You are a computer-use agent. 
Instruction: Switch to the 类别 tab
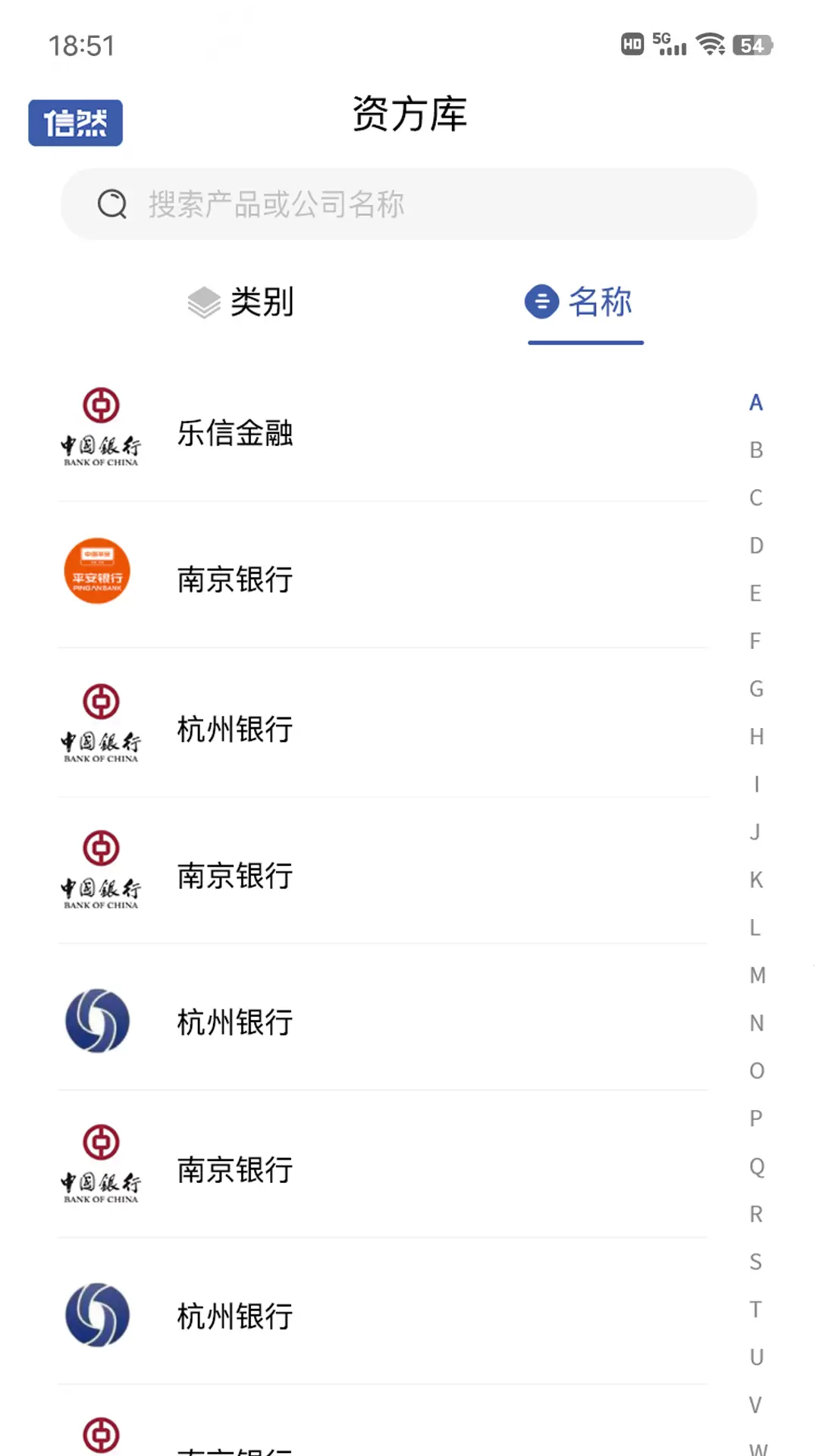click(x=240, y=302)
